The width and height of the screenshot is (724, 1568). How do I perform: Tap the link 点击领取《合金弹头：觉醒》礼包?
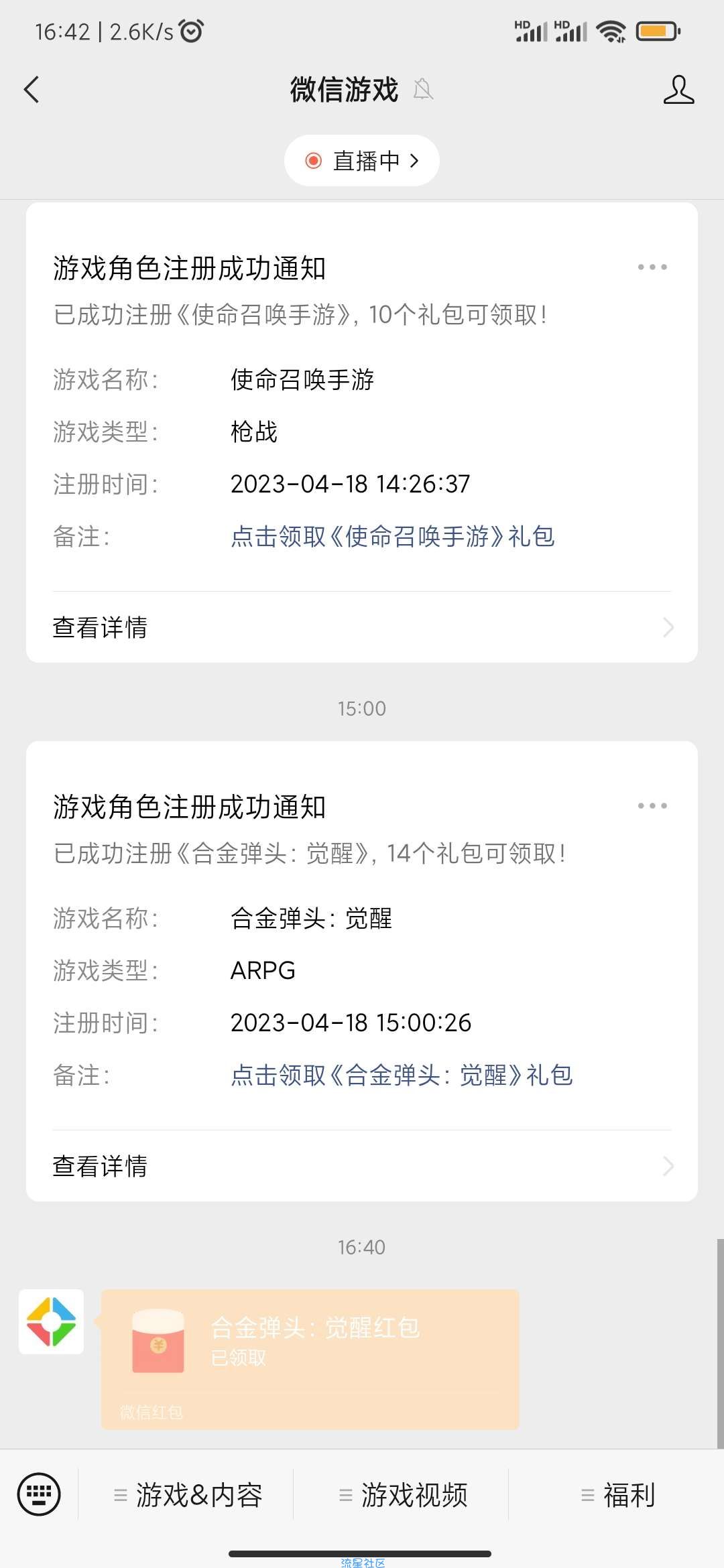[402, 1075]
